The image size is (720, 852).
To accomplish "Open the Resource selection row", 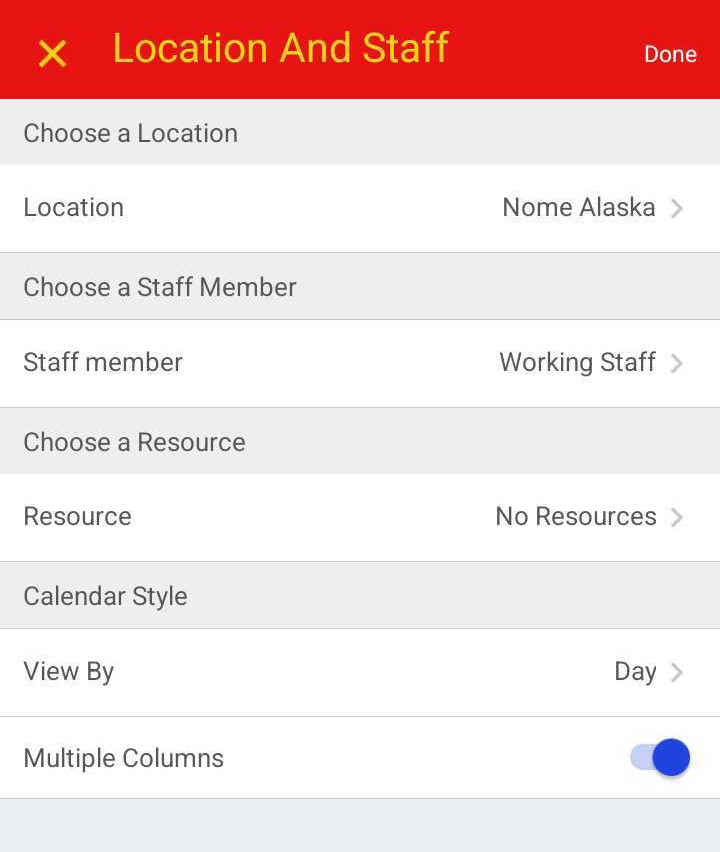I will (x=360, y=517).
